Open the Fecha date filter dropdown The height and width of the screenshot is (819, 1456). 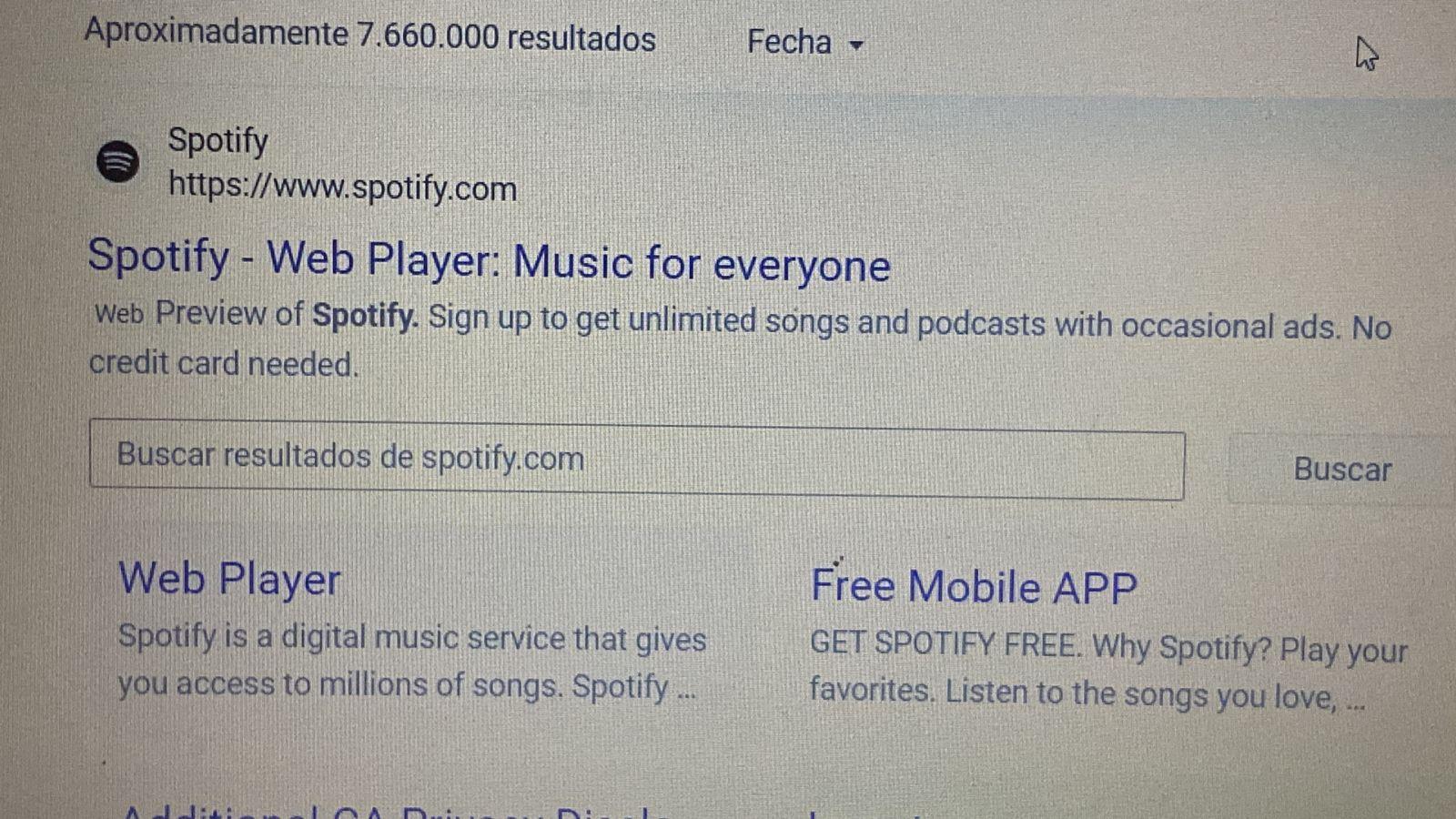(x=804, y=43)
